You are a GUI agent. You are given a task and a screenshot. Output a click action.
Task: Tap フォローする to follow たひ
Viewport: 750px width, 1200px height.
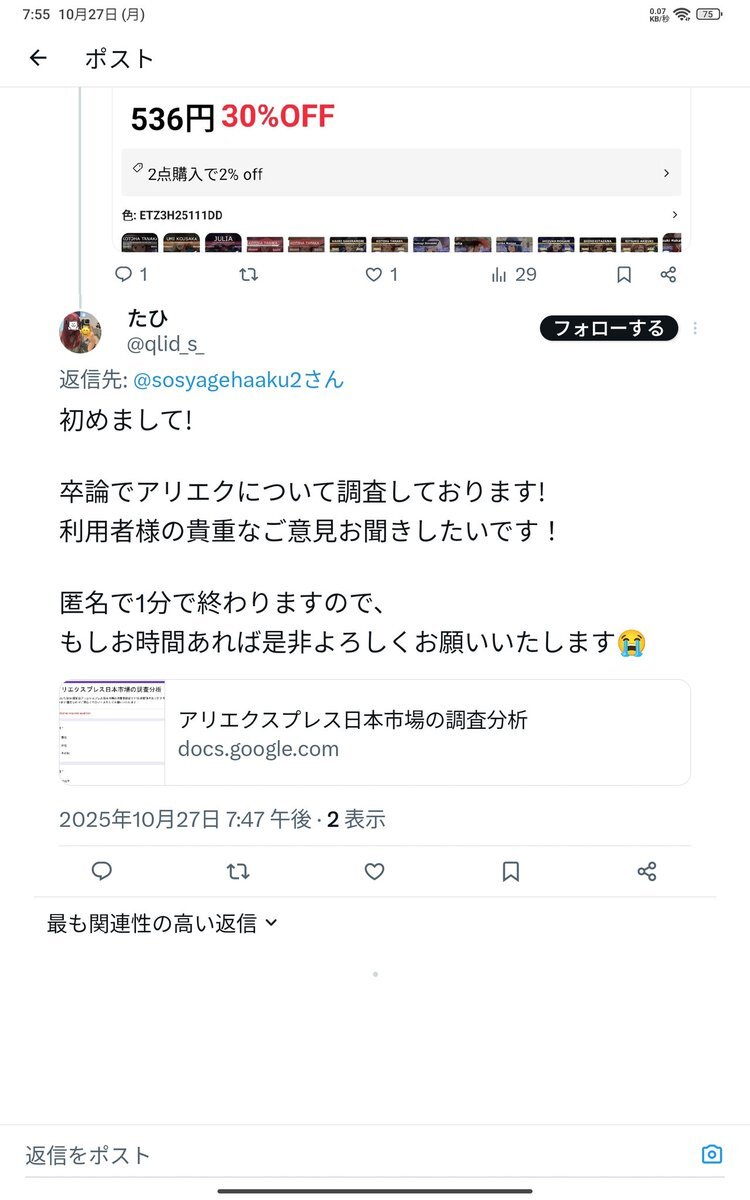pyautogui.click(x=608, y=328)
